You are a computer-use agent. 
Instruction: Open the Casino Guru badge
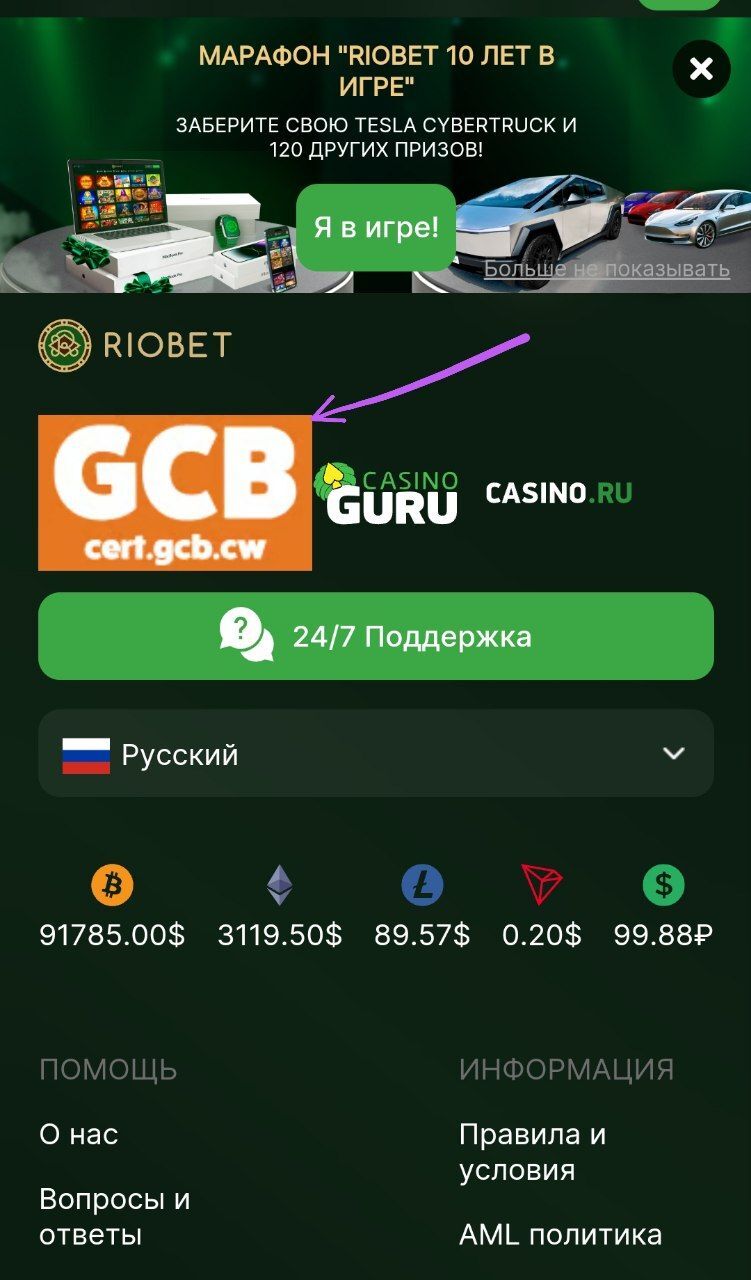[387, 494]
